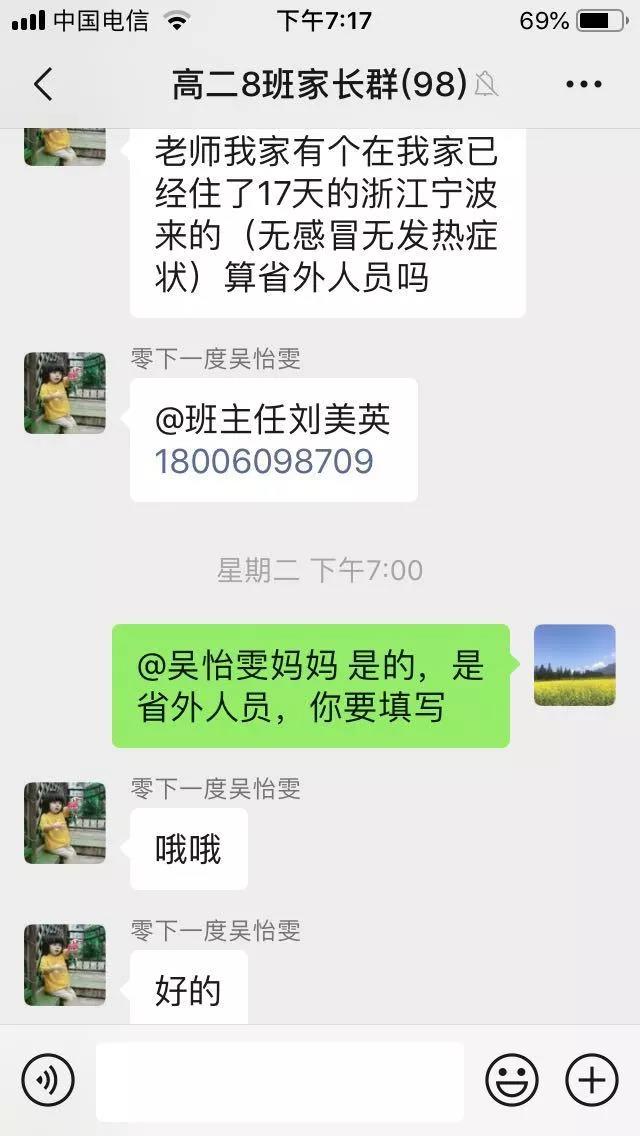Open the avatar beside the 哦哦 message
Screen dimensions: 640x1136
coord(65,823)
